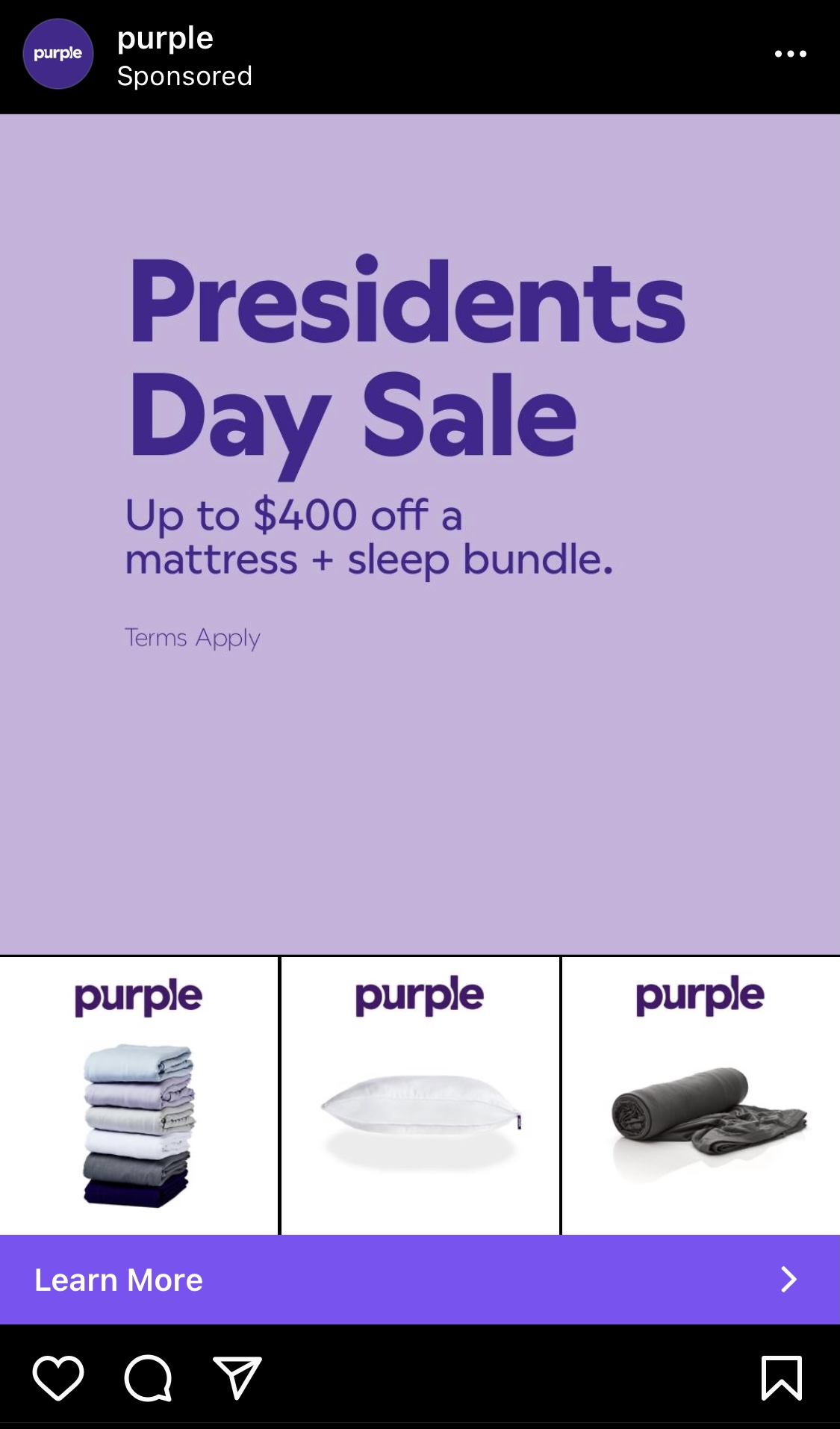Like this sponsored post
The image size is (840, 1429).
58,1377
